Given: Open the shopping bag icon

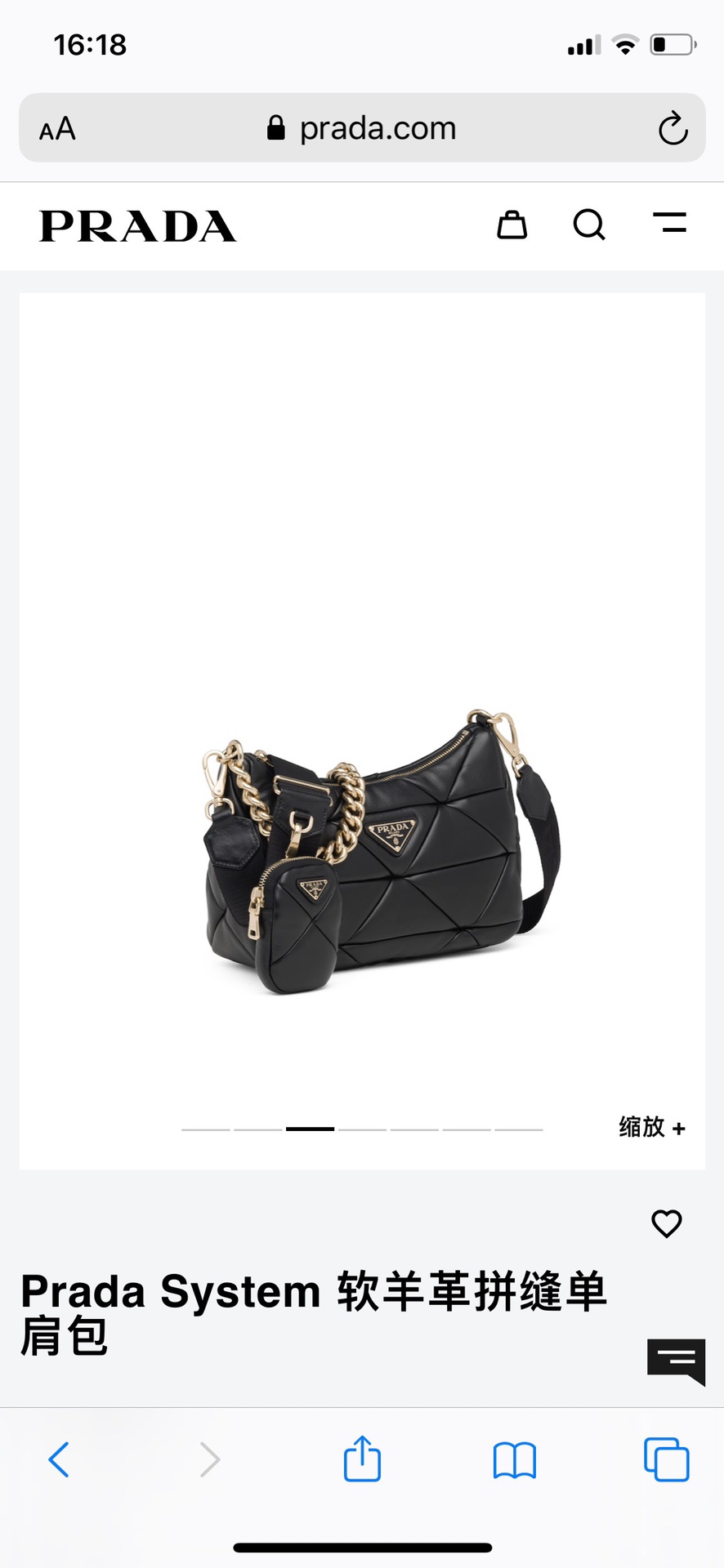Looking at the screenshot, I should [512, 225].
